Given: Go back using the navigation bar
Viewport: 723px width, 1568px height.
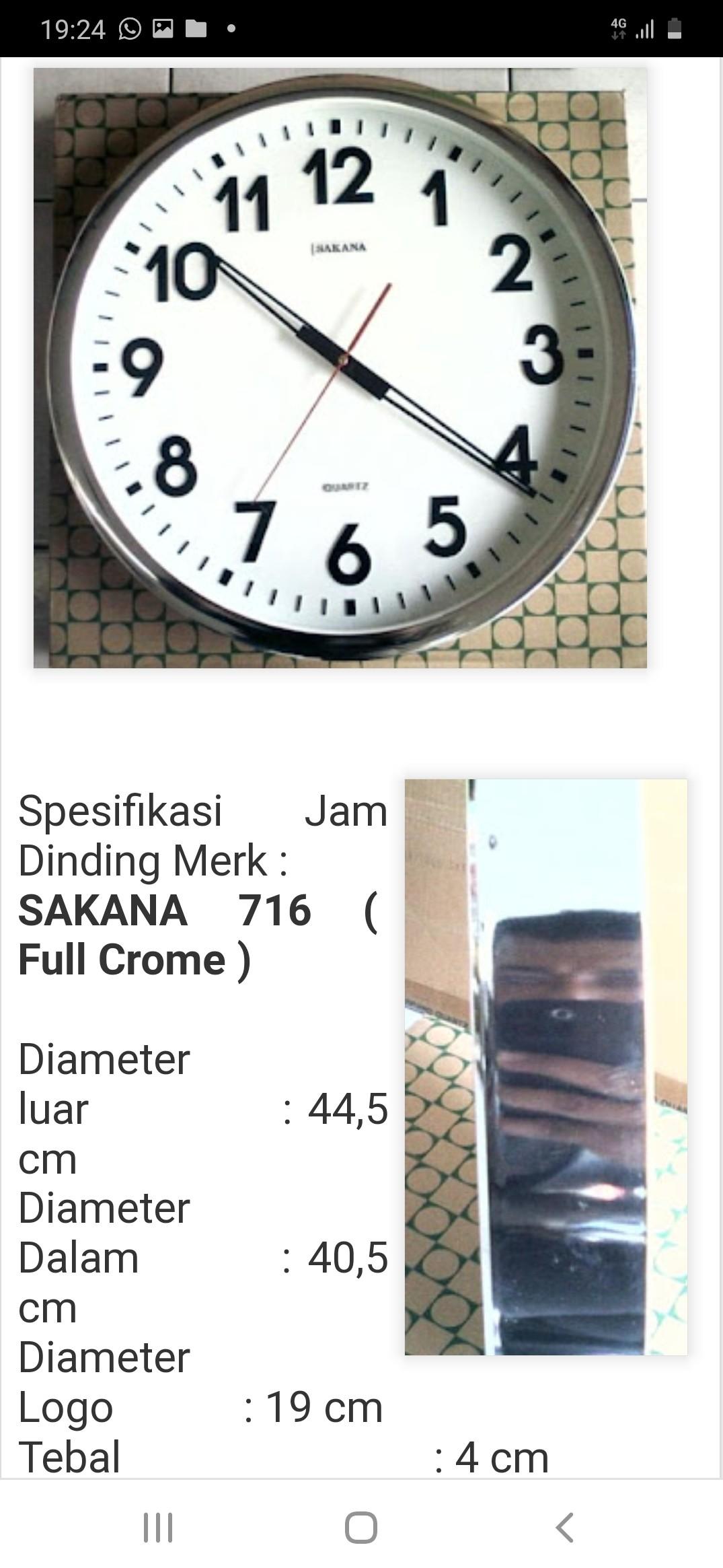Looking at the screenshot, I should click(x=564, y=1527).
